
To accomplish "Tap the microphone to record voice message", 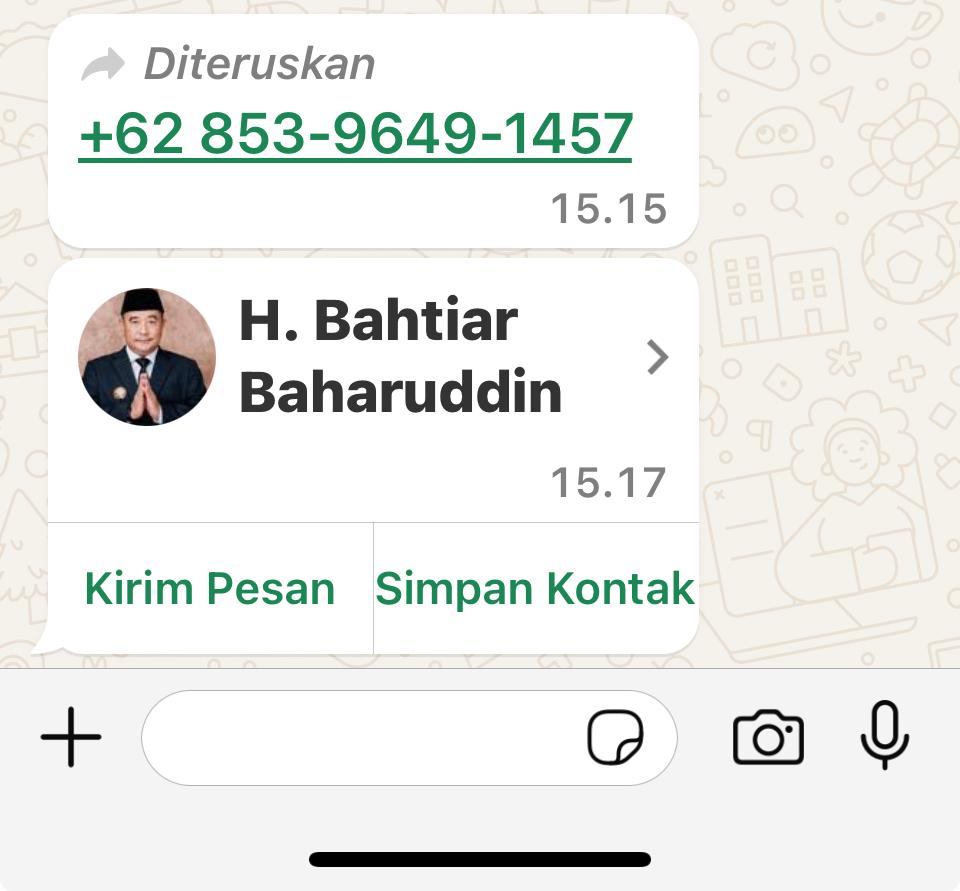I will 885,736.
